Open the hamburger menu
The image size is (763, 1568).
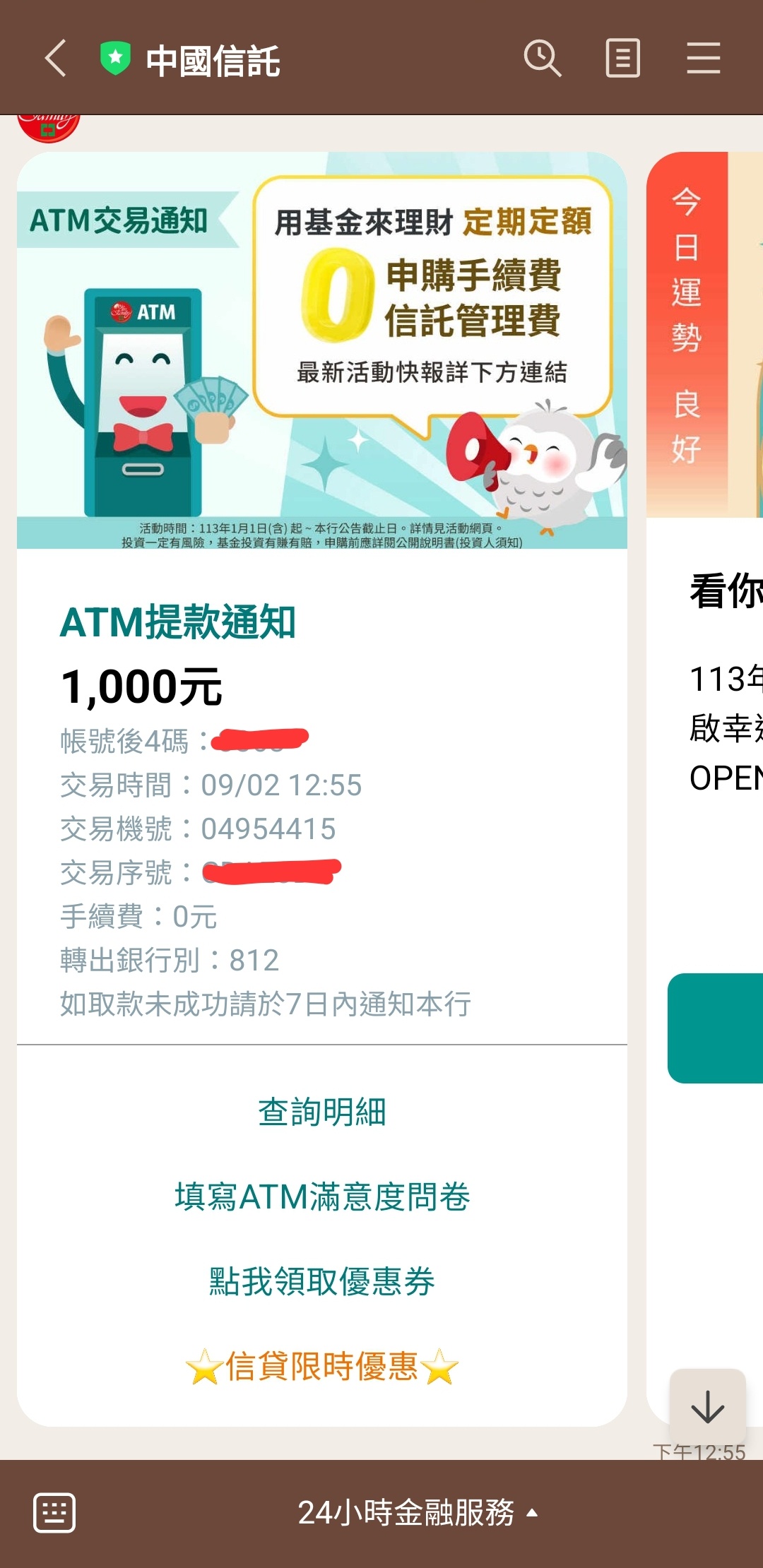(703, 58)
